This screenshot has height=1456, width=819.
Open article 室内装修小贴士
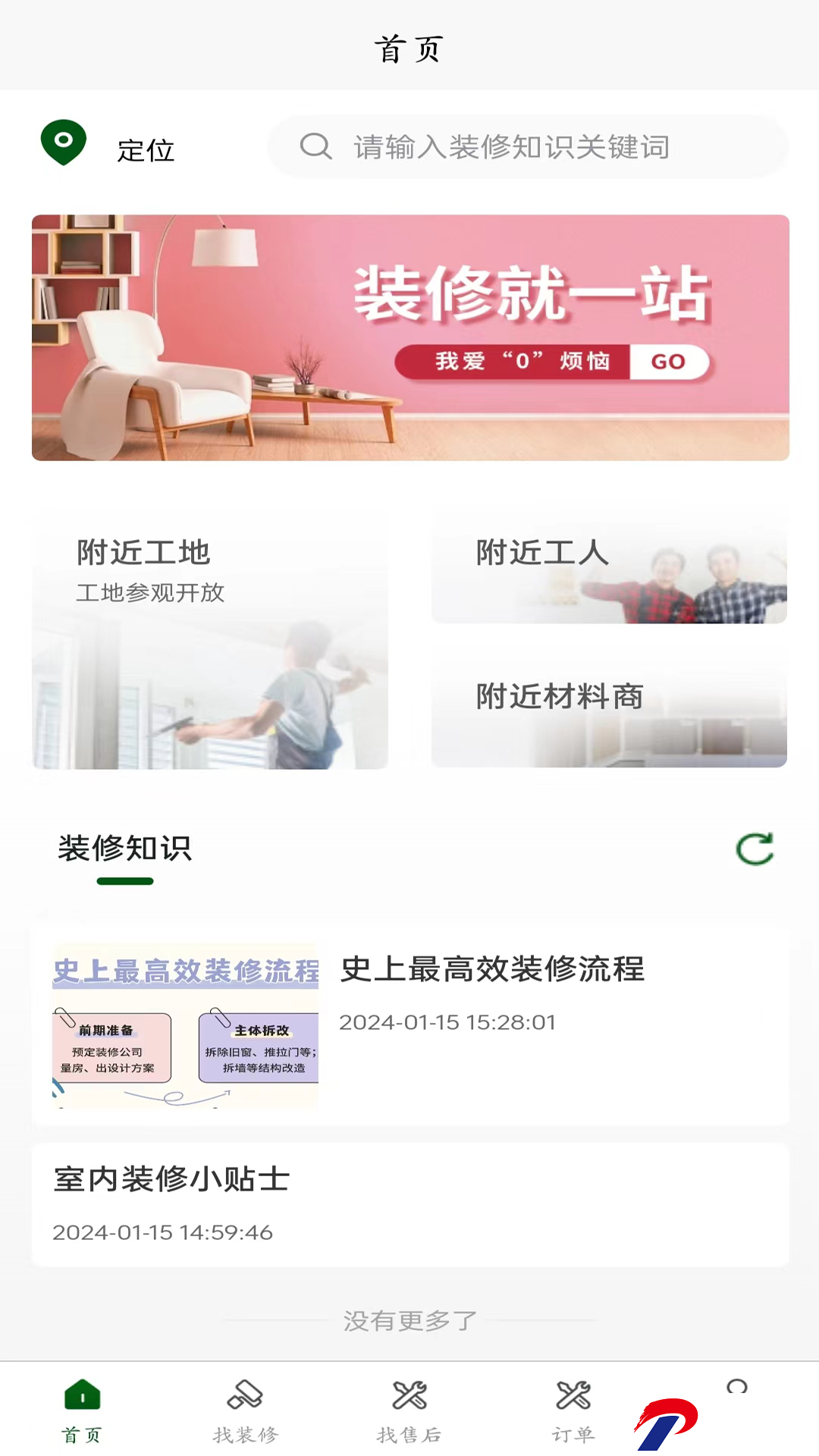(410, 1203)
